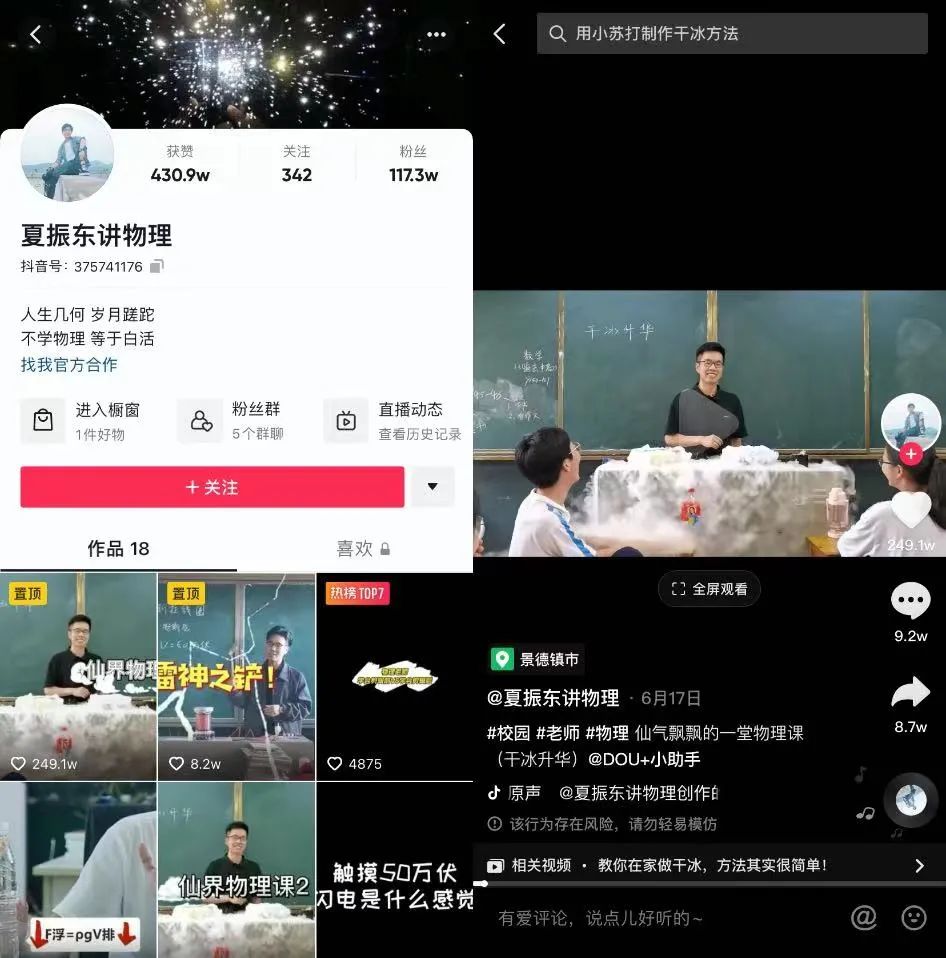The height and width of the screenshot is (958, 946).
Task: View 直播动态 live history
Action: pyautogui.click(x=395, y=420)
